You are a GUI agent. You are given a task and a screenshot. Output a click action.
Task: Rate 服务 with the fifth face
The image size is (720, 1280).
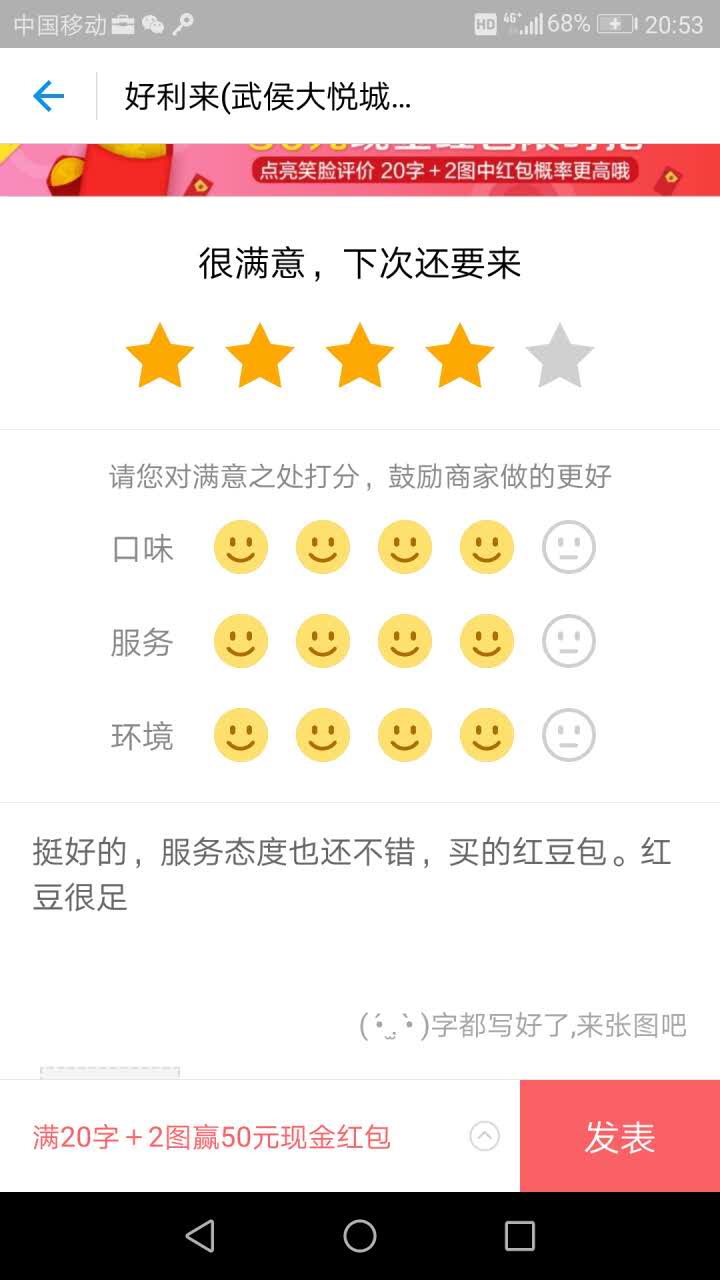[x=569, y=641]
